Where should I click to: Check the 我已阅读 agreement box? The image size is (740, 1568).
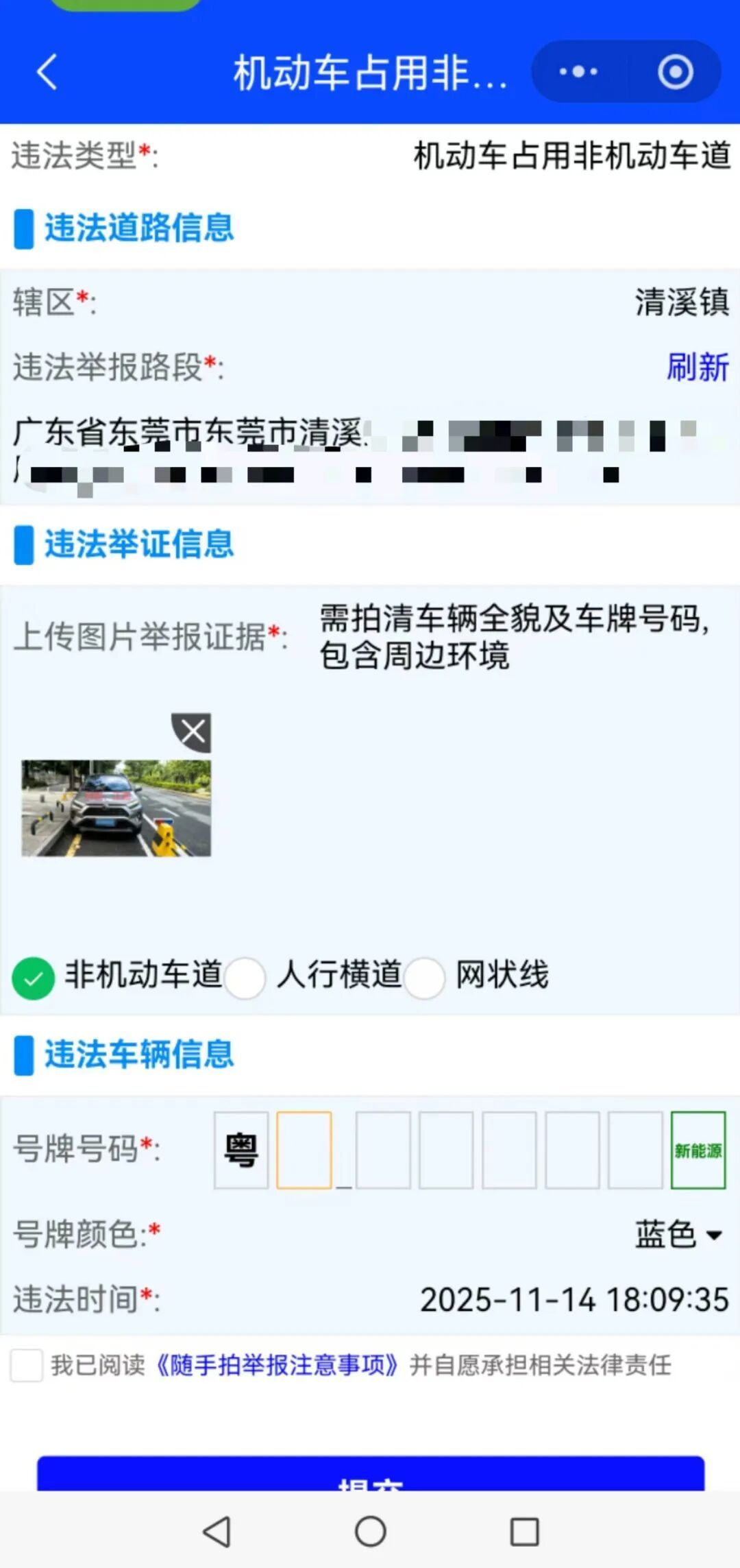click(27, 1365)
